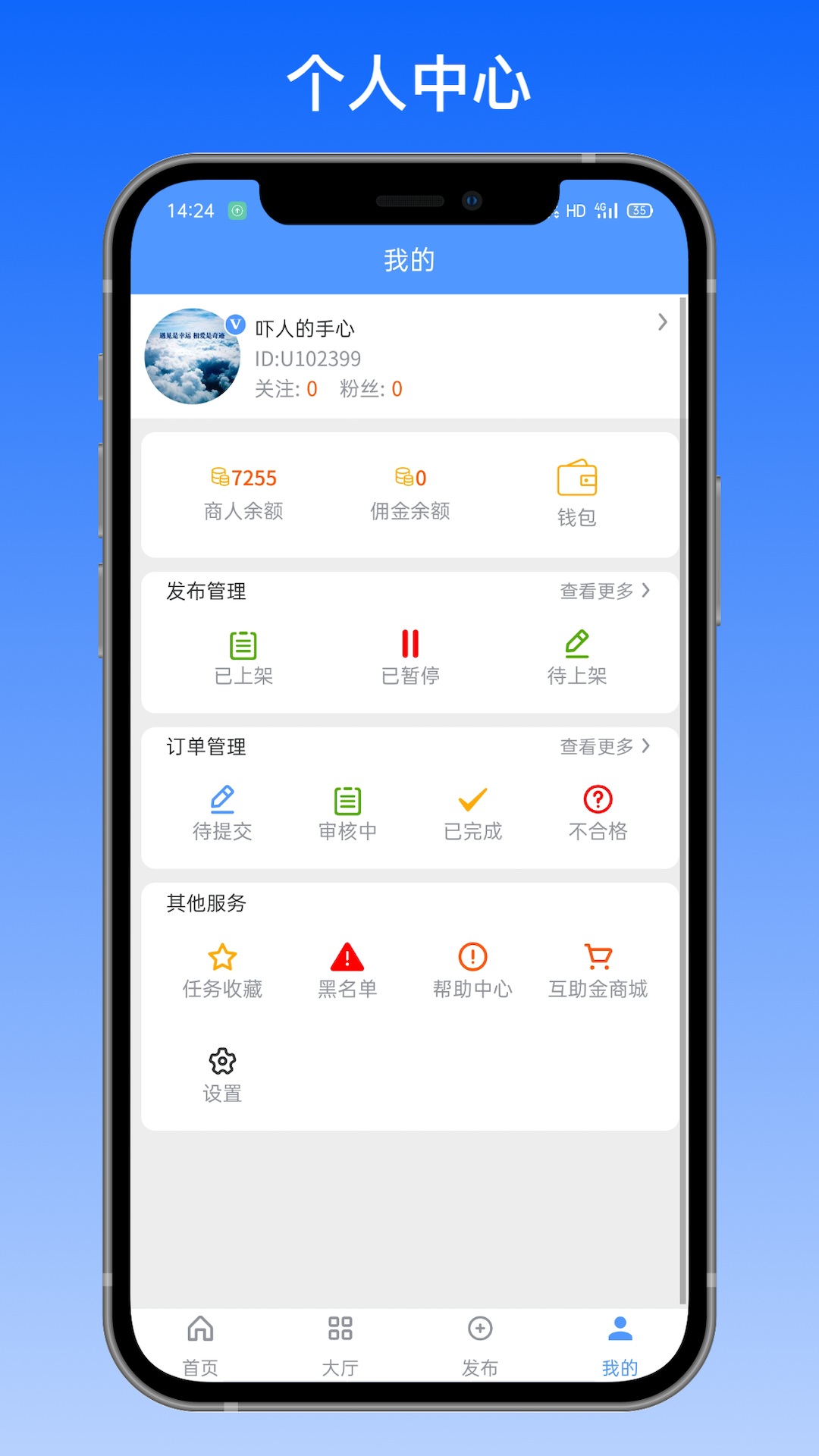
Task: Switch to the 大厅 tab
Action: pyautogui.click(x=339, y=1342)
